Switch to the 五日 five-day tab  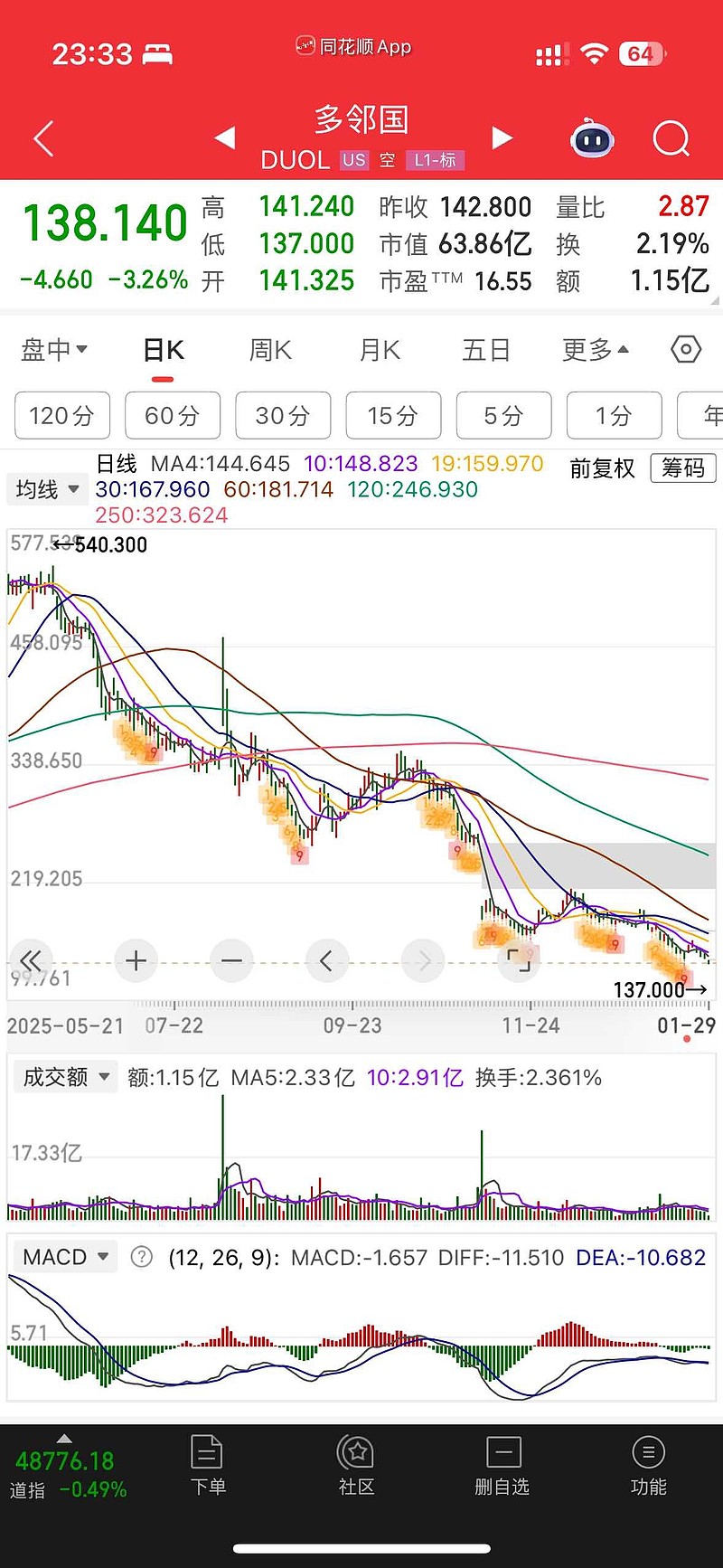click(x=486, y=349)
